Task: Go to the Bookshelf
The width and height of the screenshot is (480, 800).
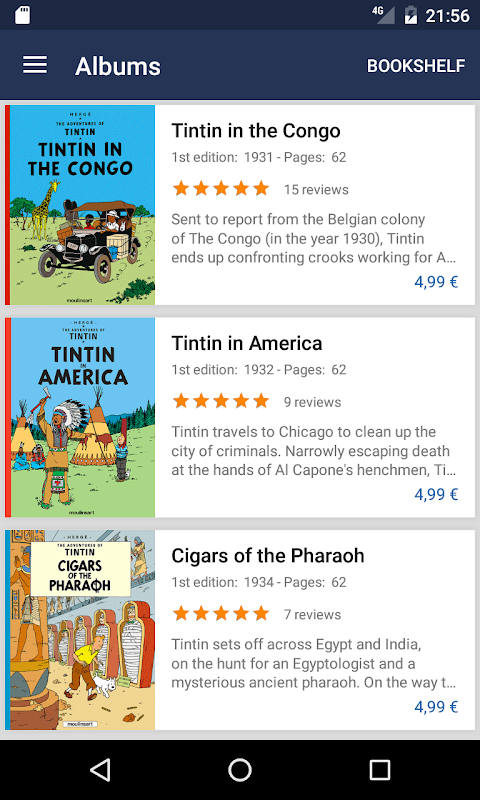Action: [x=416, y=66]
